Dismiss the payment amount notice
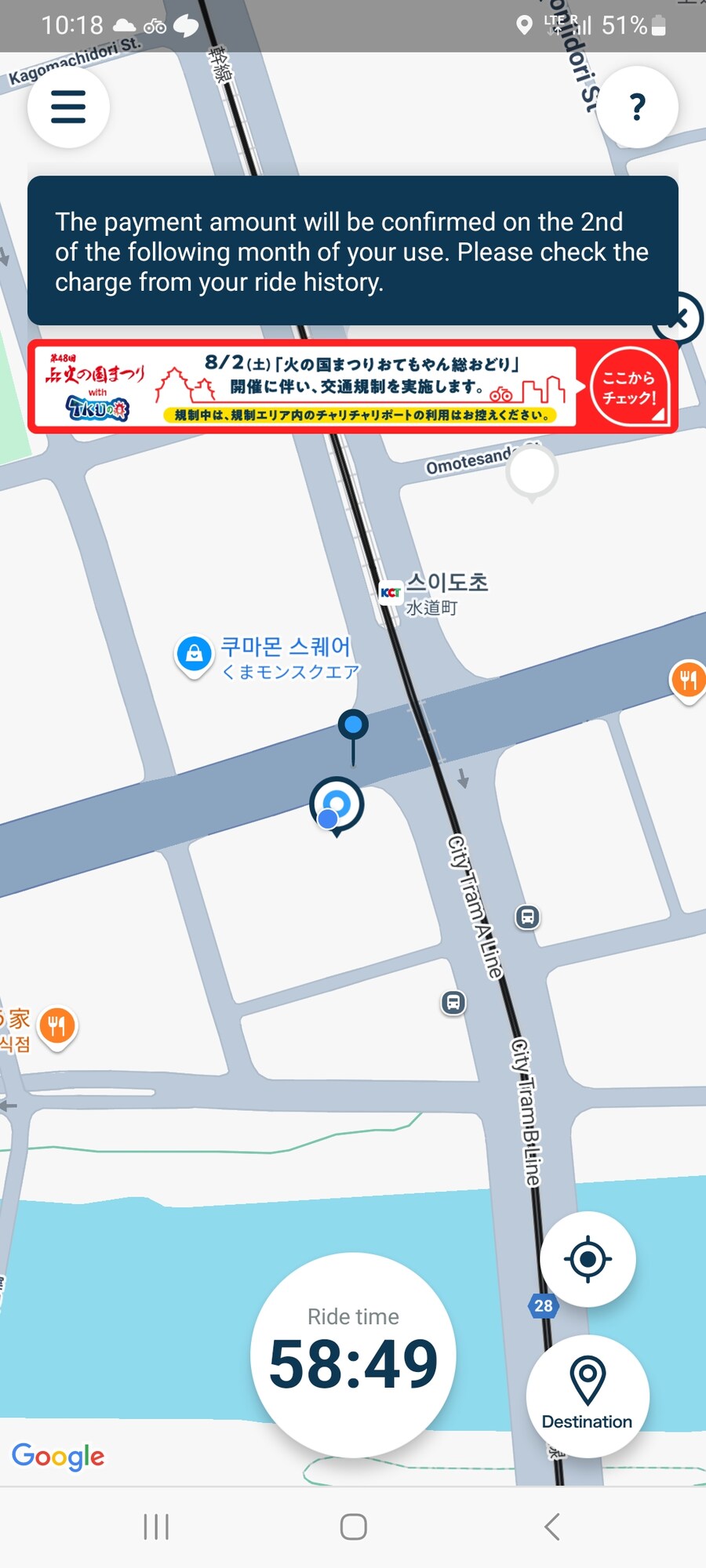This screenshot has height=1568, width=706. click(x=680, y=318)
